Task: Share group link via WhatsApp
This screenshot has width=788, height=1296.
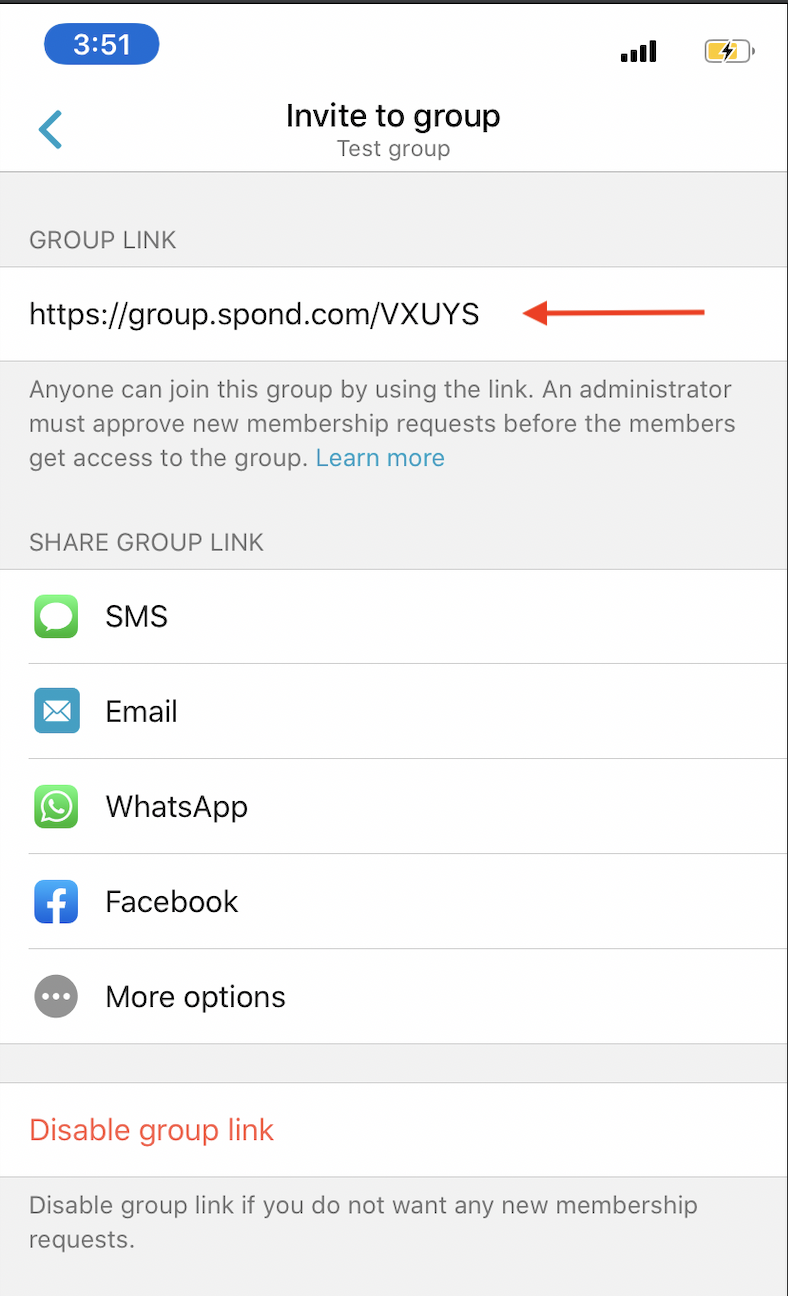Action: pyautogui.click(x=394, y=806)
